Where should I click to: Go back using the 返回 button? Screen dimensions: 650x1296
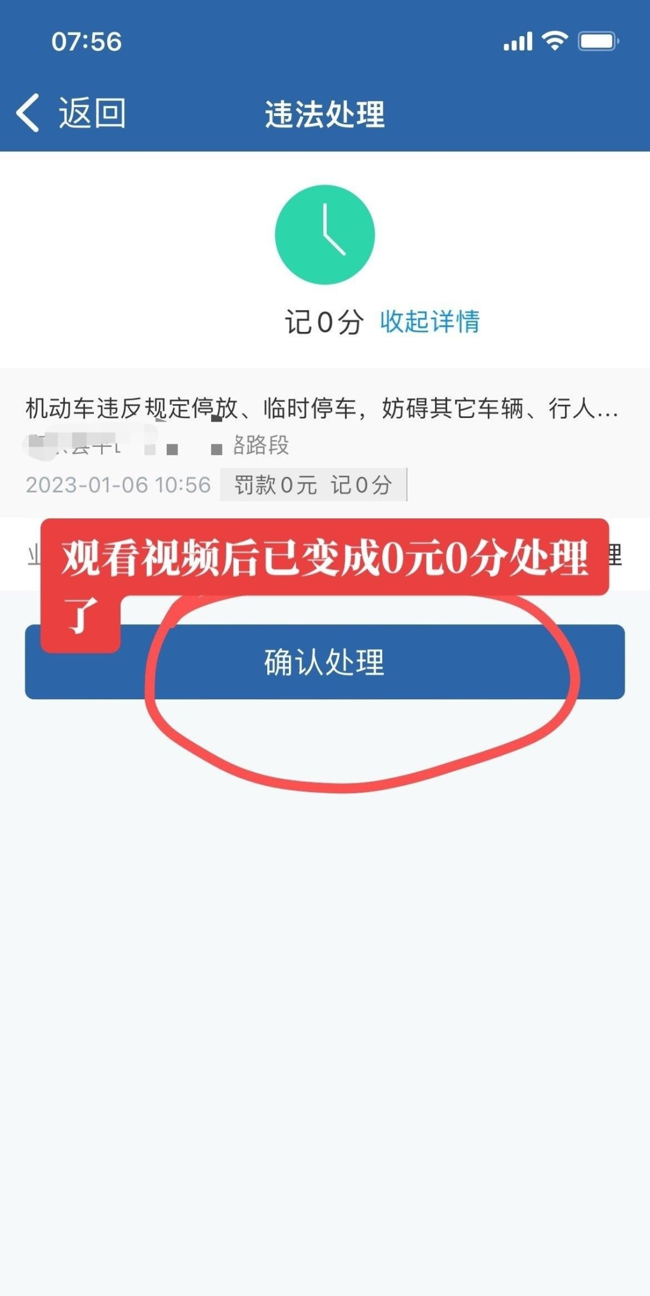(70, 114)
